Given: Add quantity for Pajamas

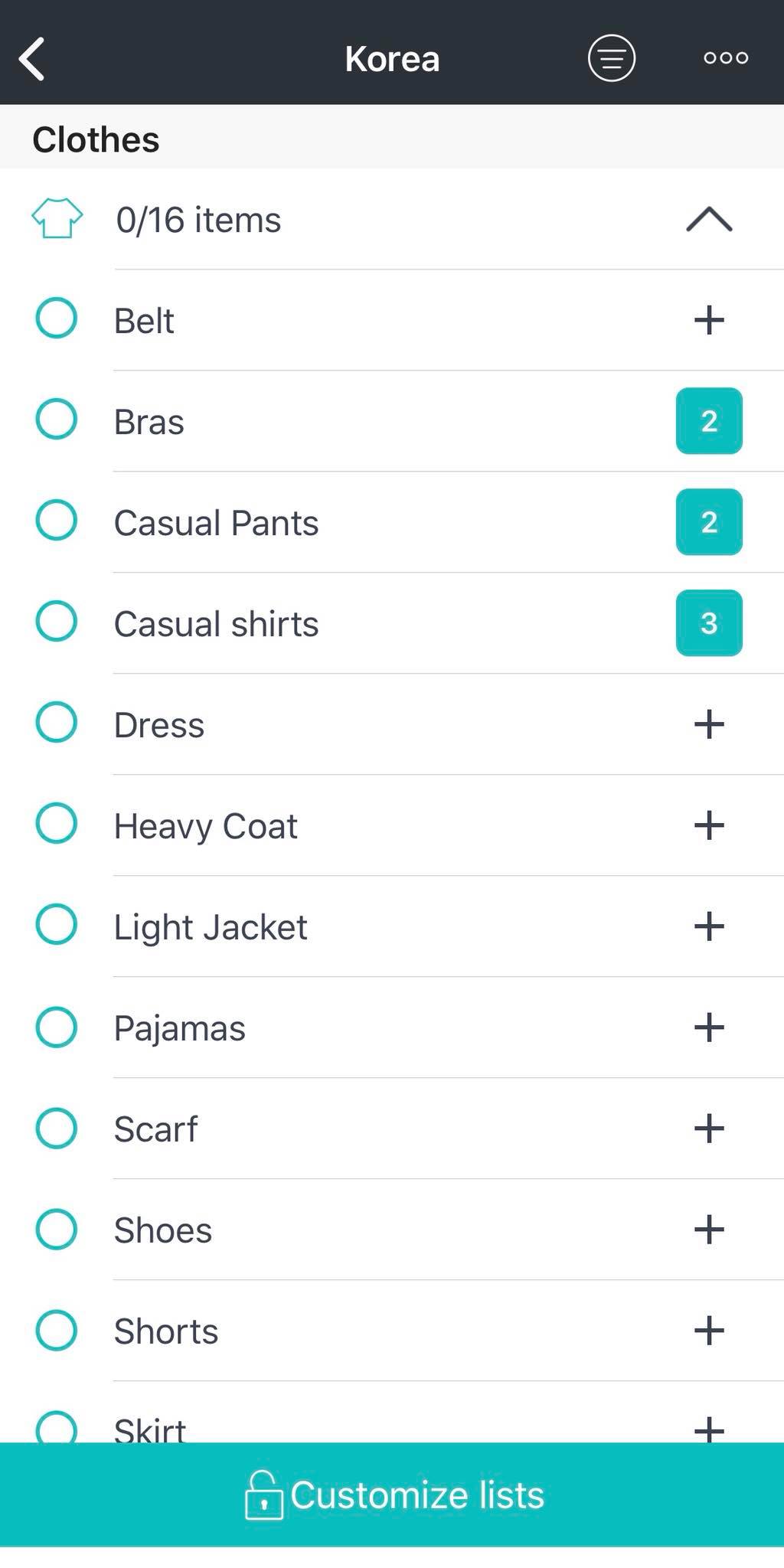Looking at the screenshot, I should [x=709, y=1027].
